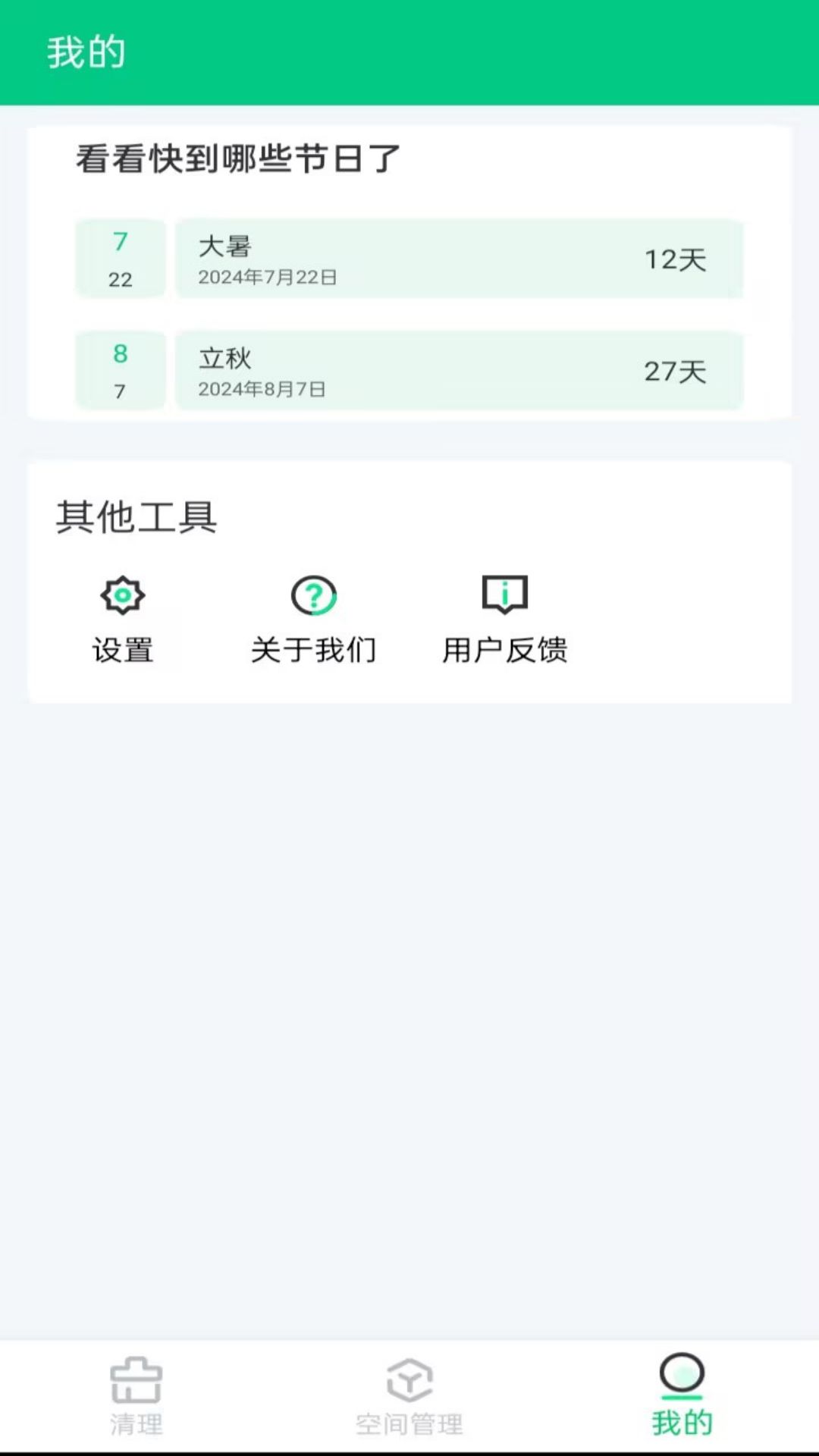Open 关于我们 about page
Image resolution: width=819 pixels, height=1456 pixels.
313,619
